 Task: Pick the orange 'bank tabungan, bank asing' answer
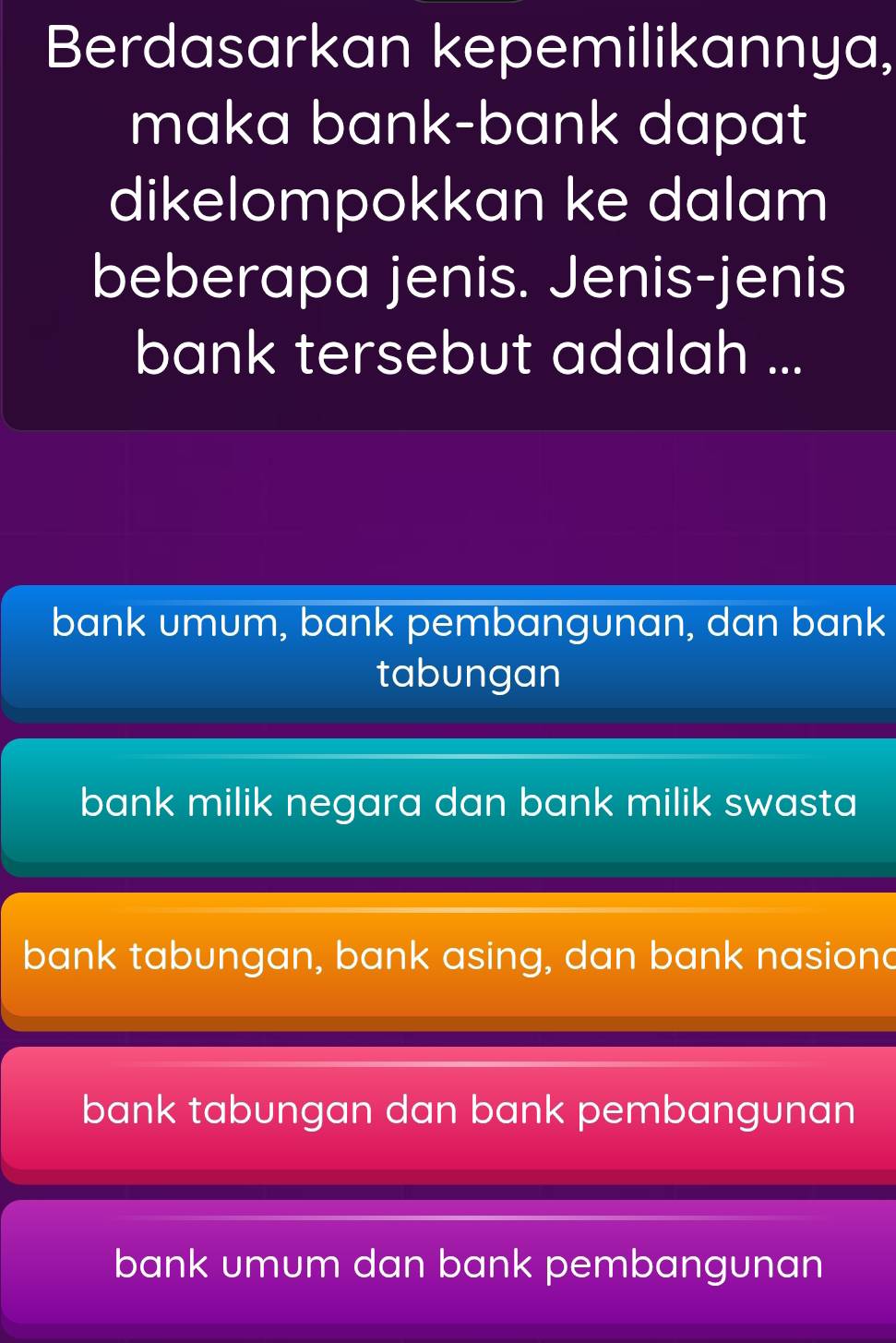[459, 955]
